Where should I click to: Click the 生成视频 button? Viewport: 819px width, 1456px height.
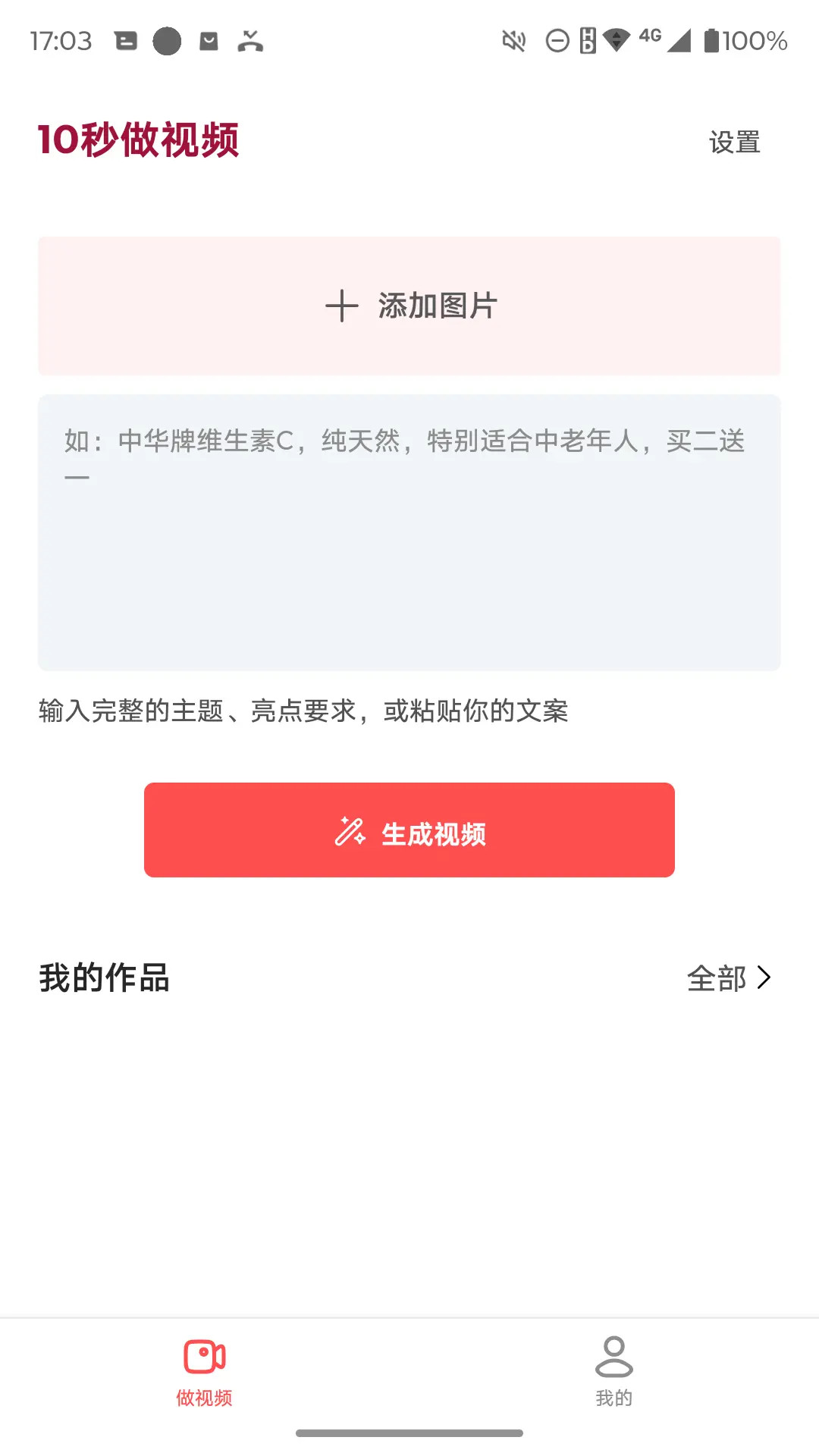(409, 830)
